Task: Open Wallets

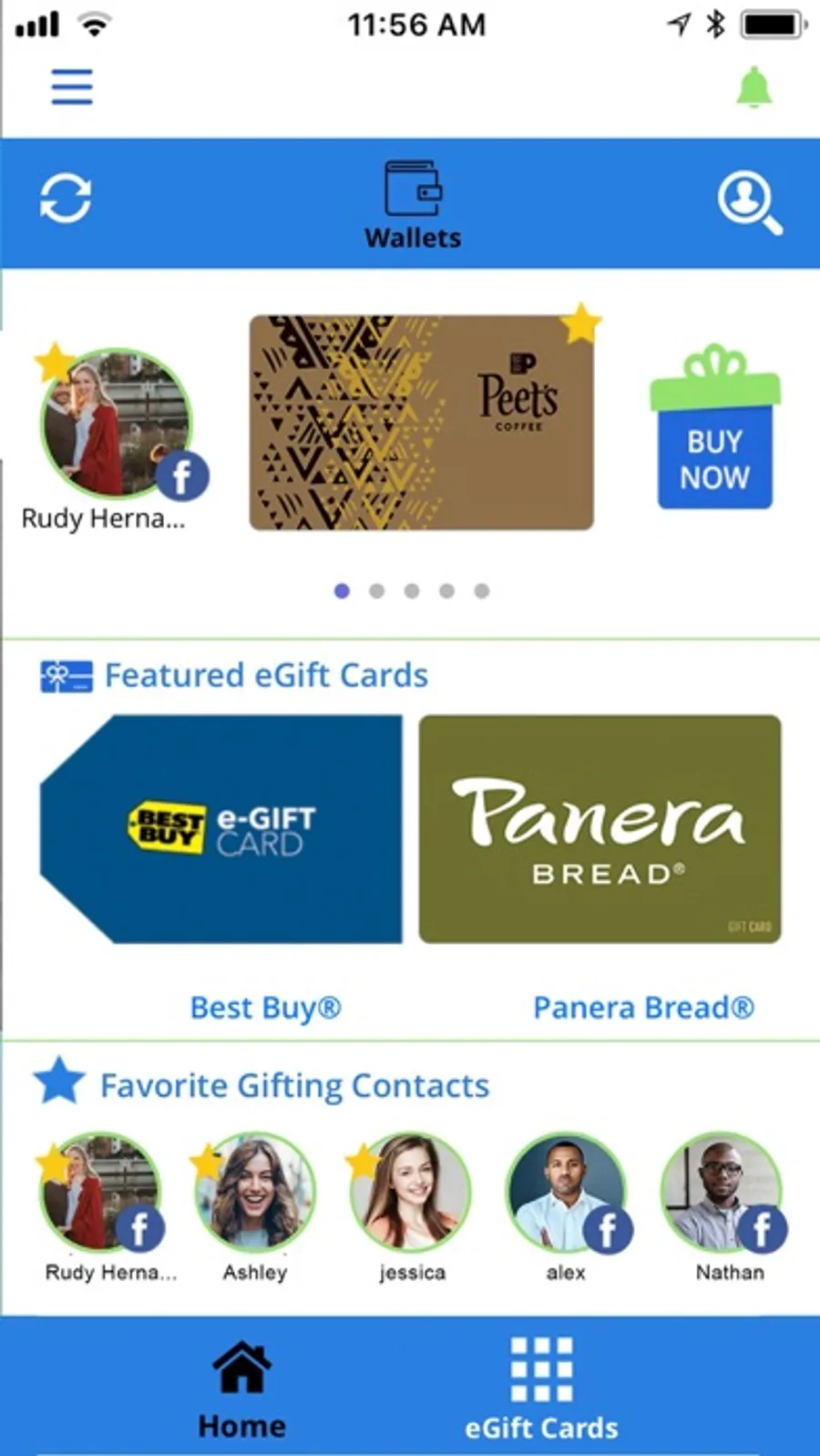Action: click(413, 205)
